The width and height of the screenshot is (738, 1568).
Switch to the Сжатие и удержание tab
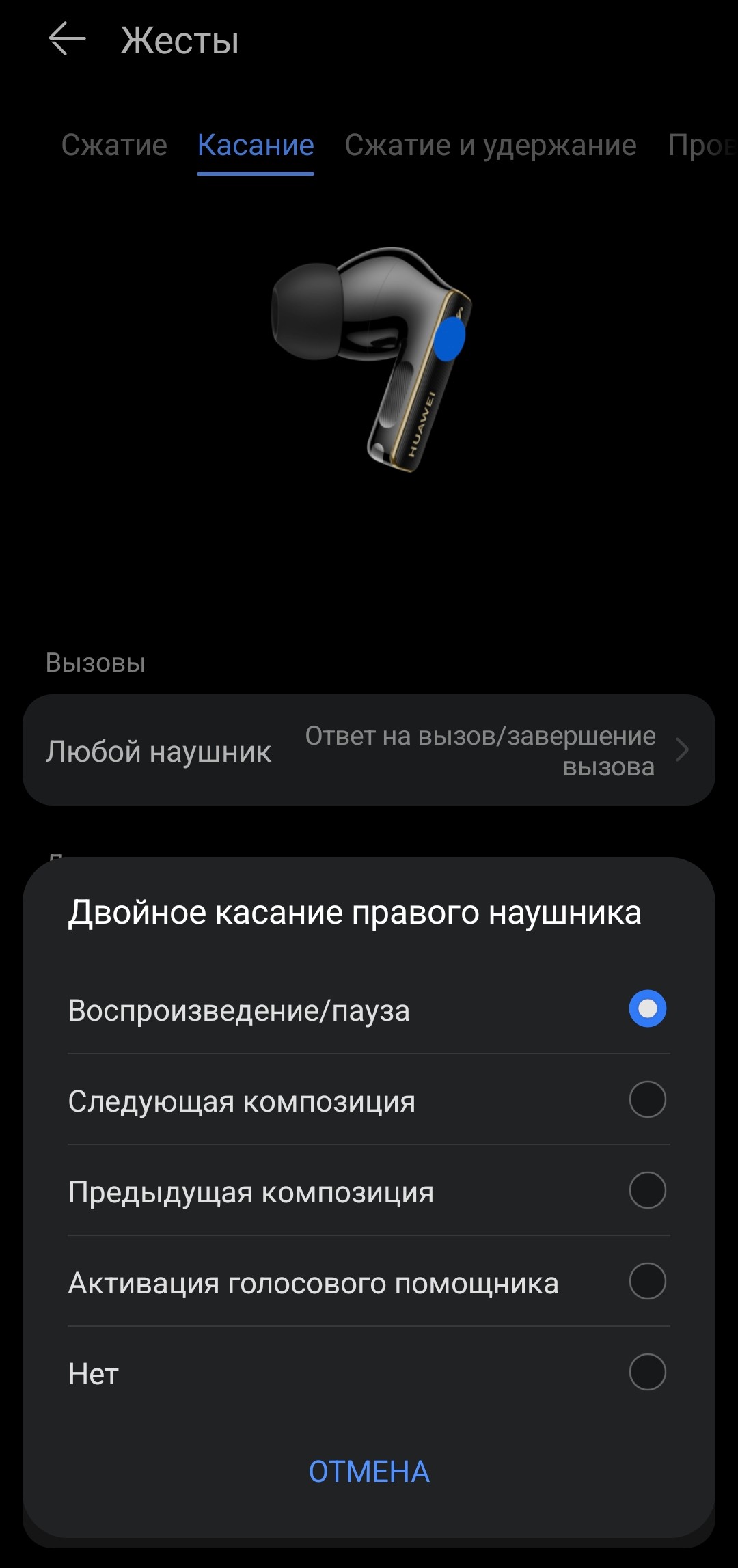490,145
